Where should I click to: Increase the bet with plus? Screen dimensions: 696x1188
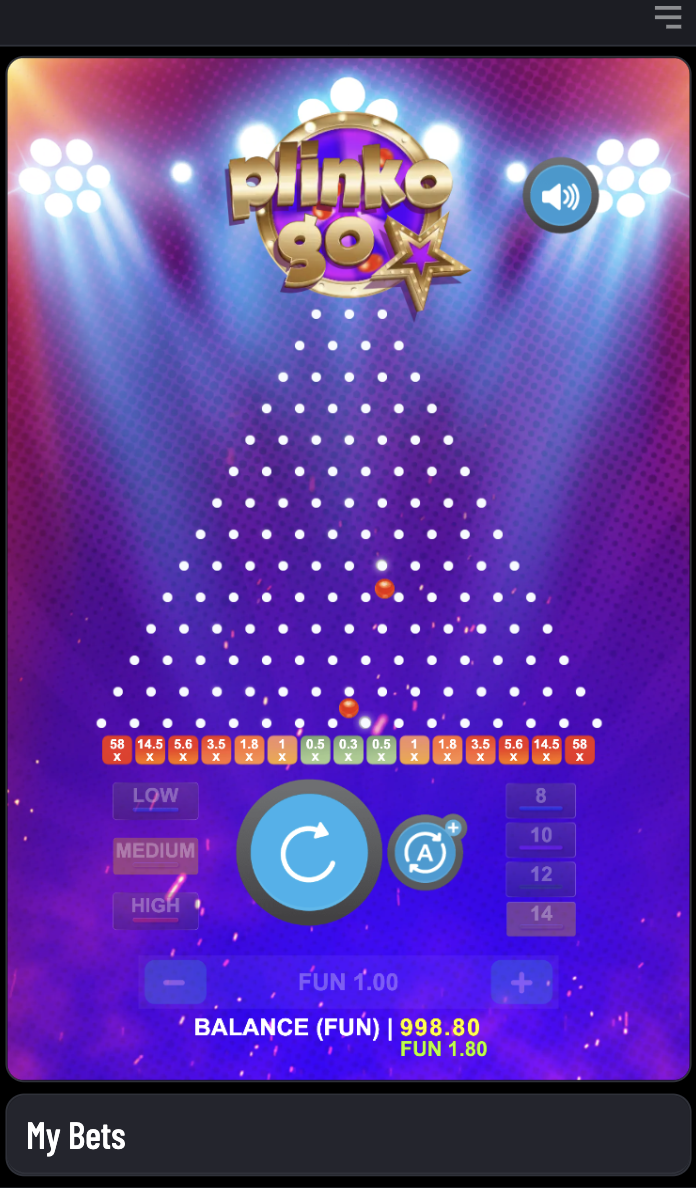(522, 982)
